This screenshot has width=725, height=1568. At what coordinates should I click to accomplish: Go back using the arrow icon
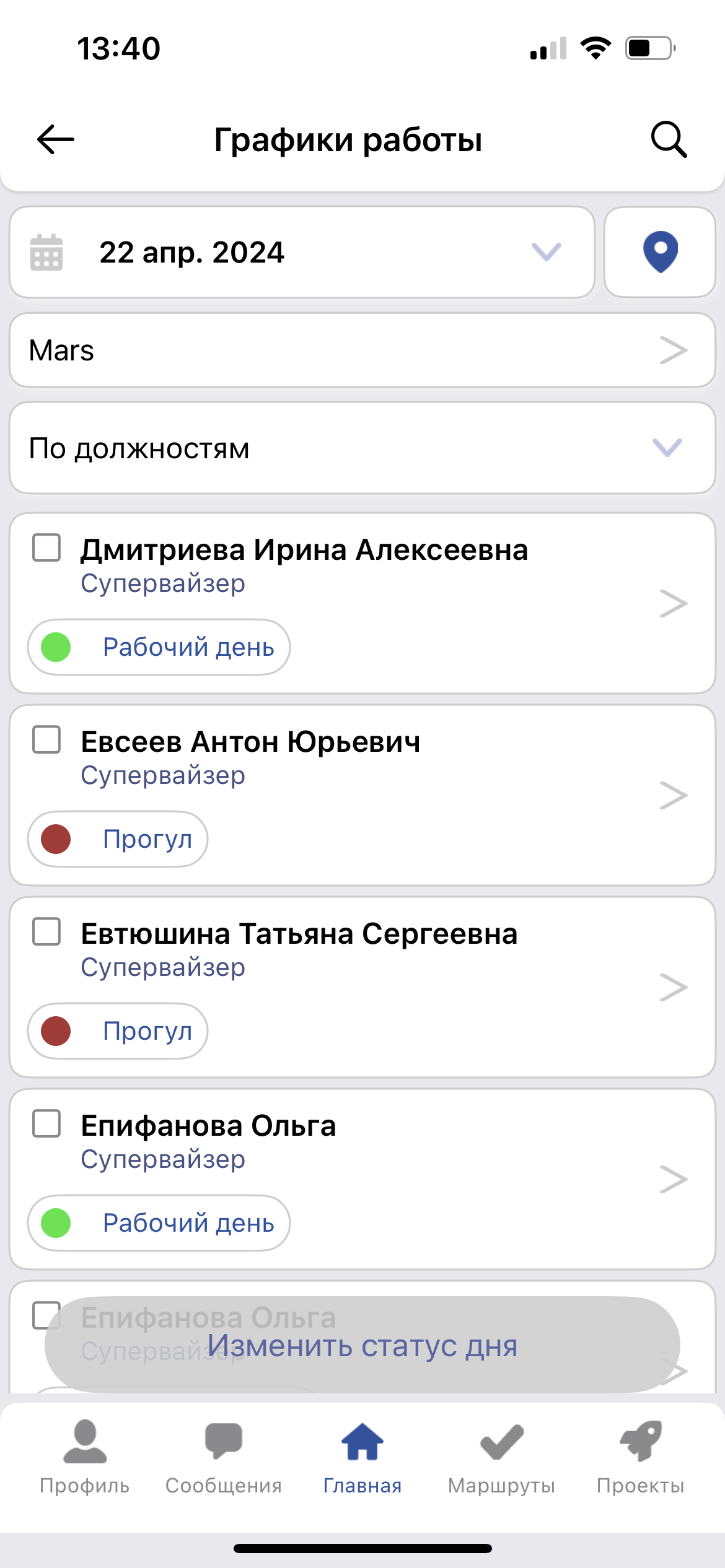point(56,139)
